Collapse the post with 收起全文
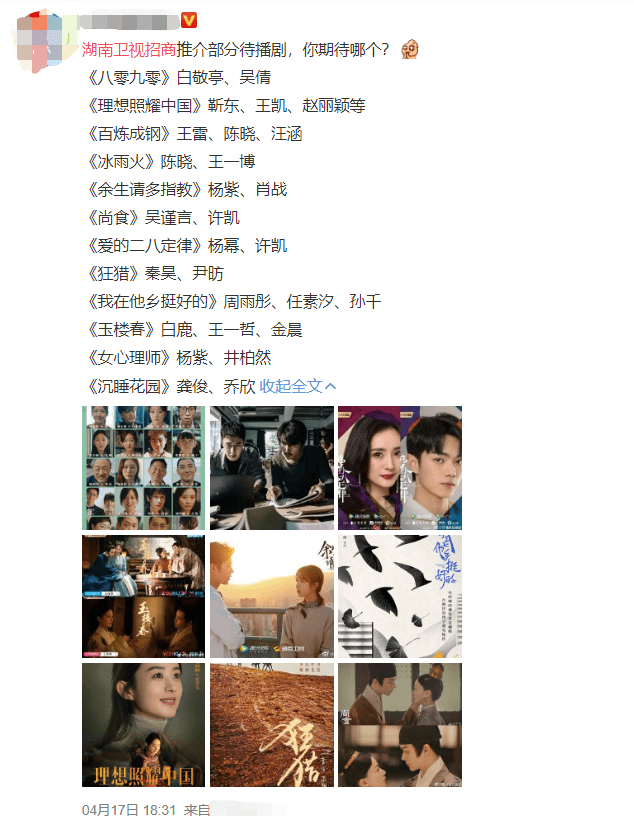The image size is (634, 822). [298, 386]
